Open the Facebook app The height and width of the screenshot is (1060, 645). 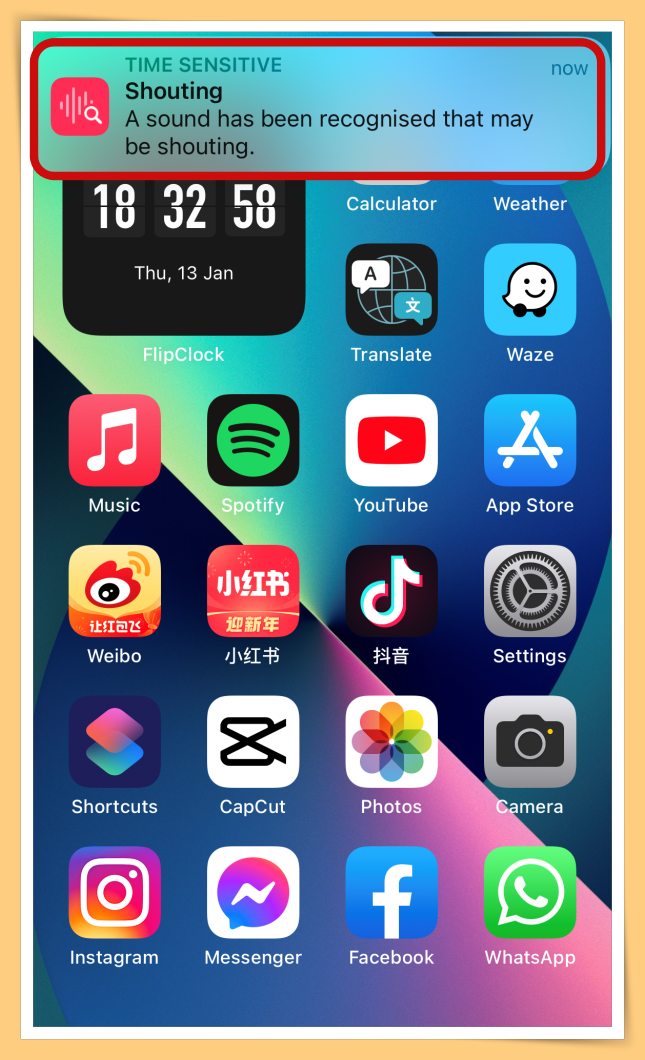coord(391,893)
